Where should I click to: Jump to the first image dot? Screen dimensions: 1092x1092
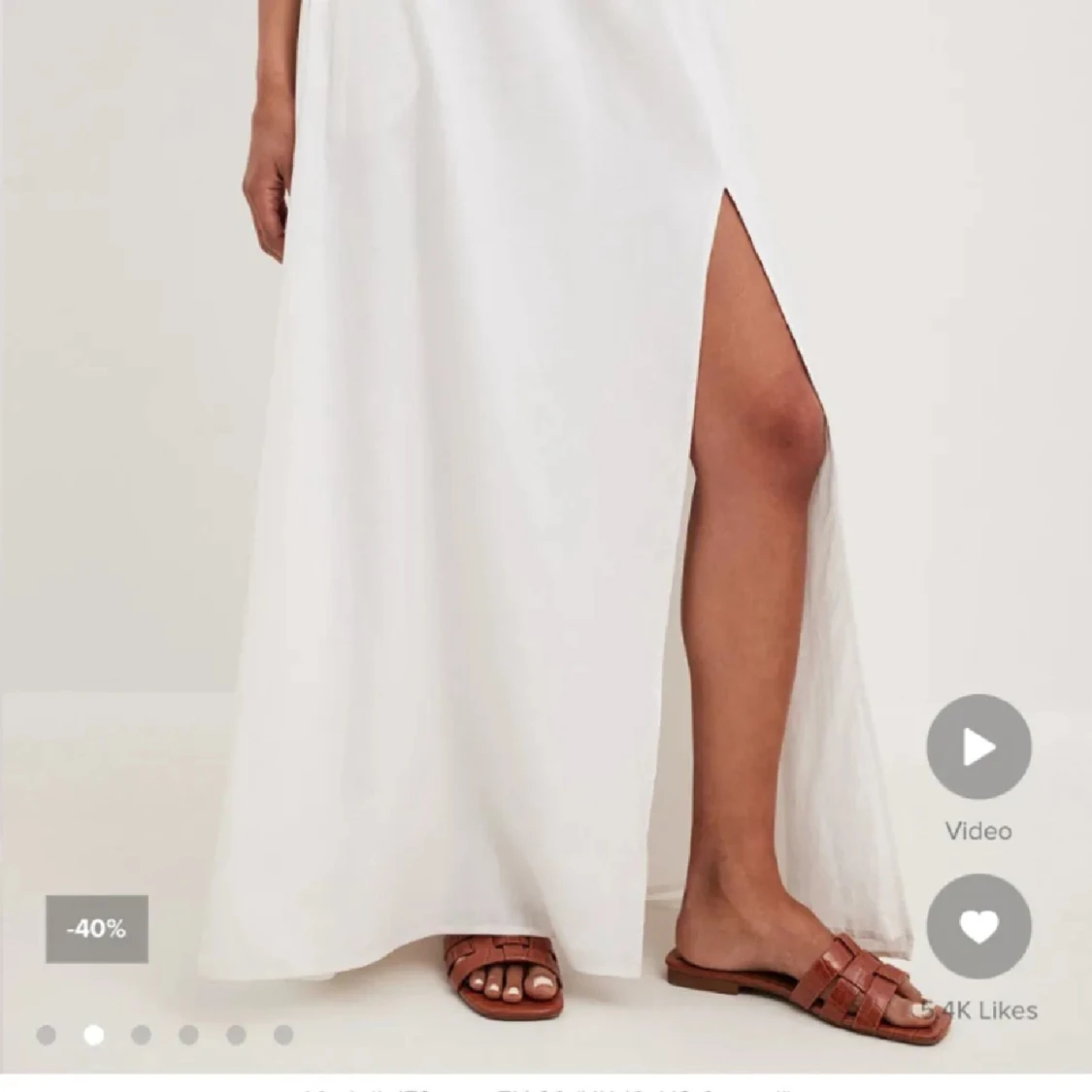click(x=47, y=1035)
